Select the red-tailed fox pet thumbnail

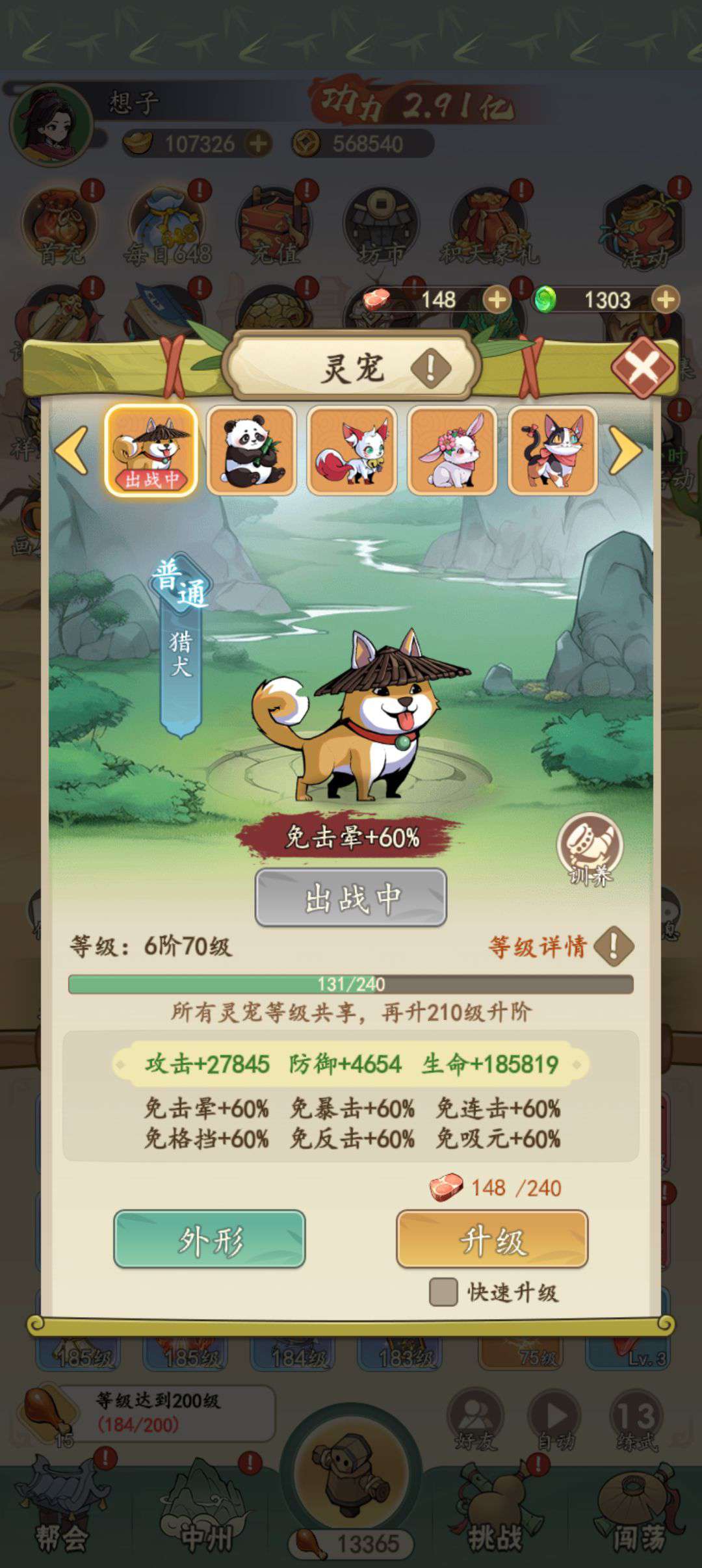(x=352, y=450)
